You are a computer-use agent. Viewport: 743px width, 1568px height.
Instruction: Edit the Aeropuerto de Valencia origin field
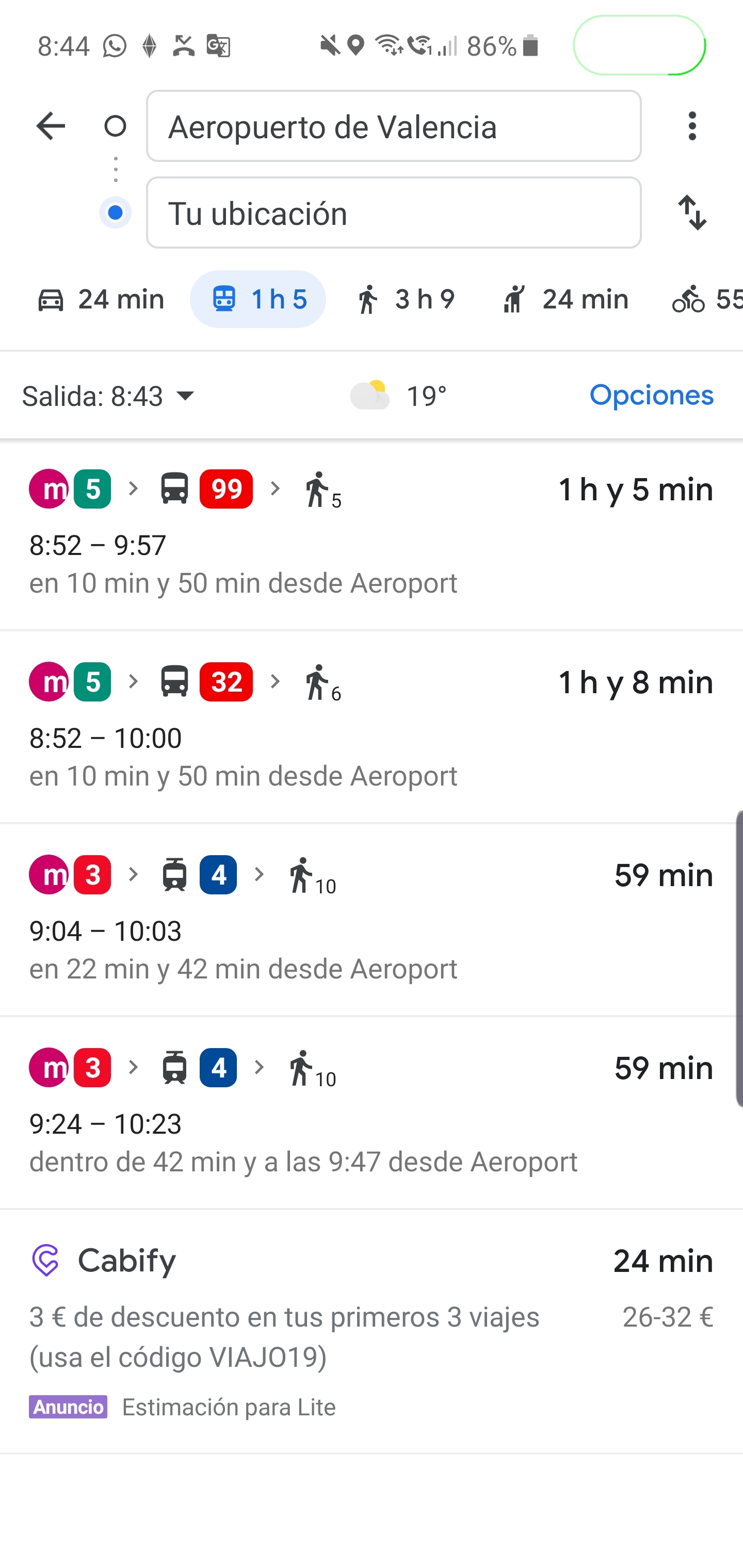coord(393,126)
